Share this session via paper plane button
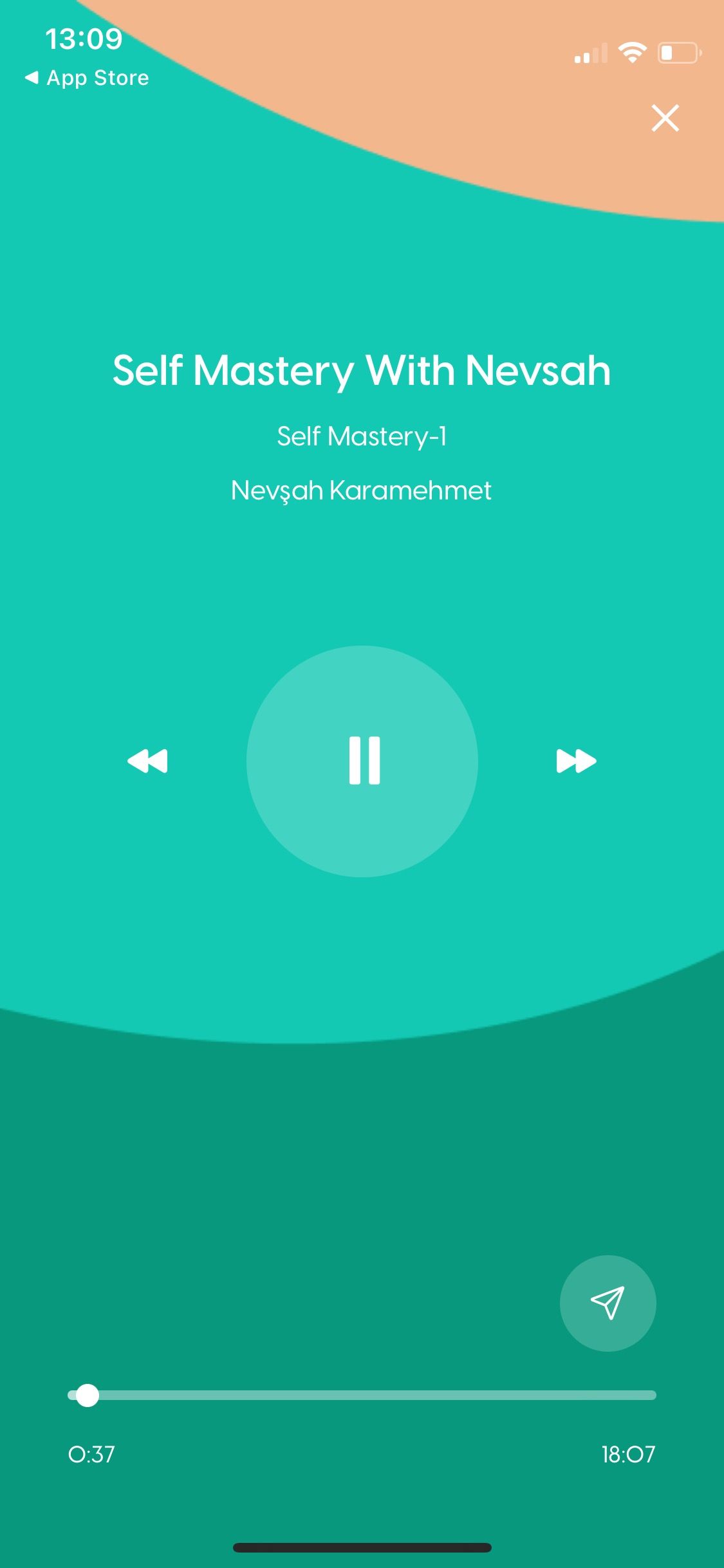The width and height of the screenshot is (724, 1568). coord(608,1303)
